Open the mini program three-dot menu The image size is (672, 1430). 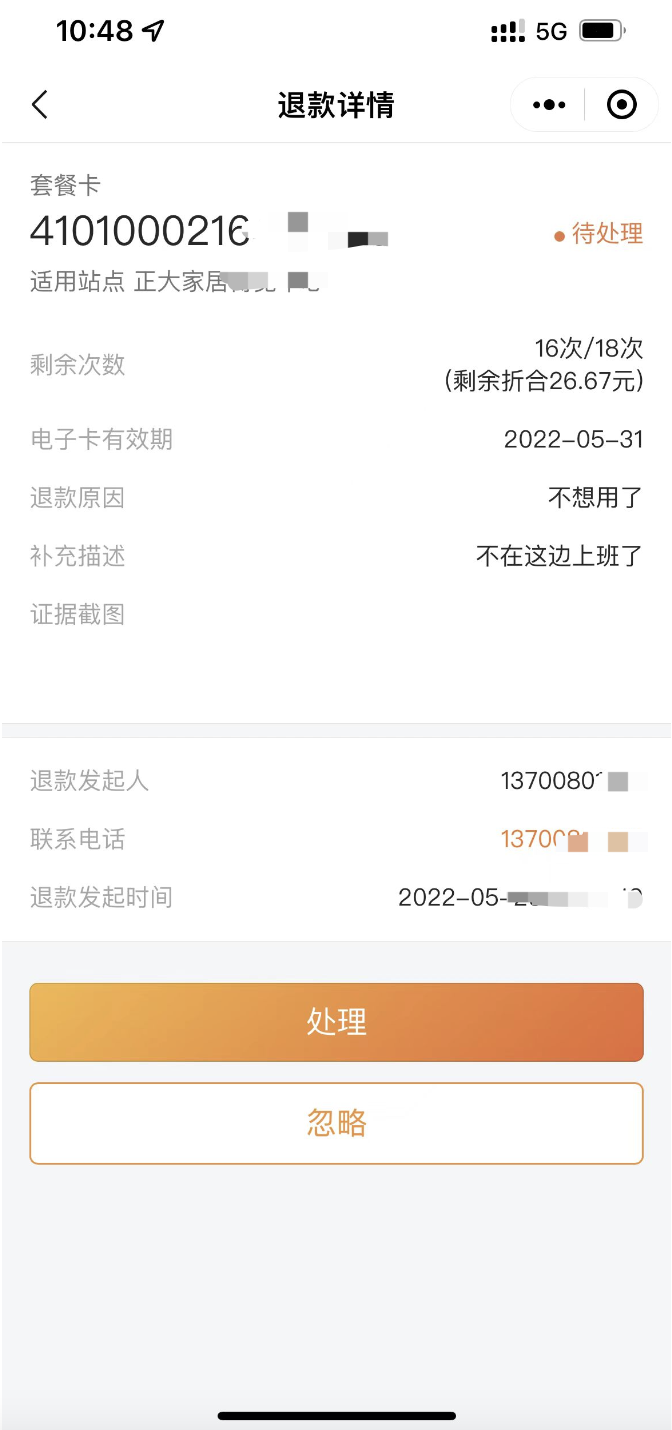[x=549, y=105]
